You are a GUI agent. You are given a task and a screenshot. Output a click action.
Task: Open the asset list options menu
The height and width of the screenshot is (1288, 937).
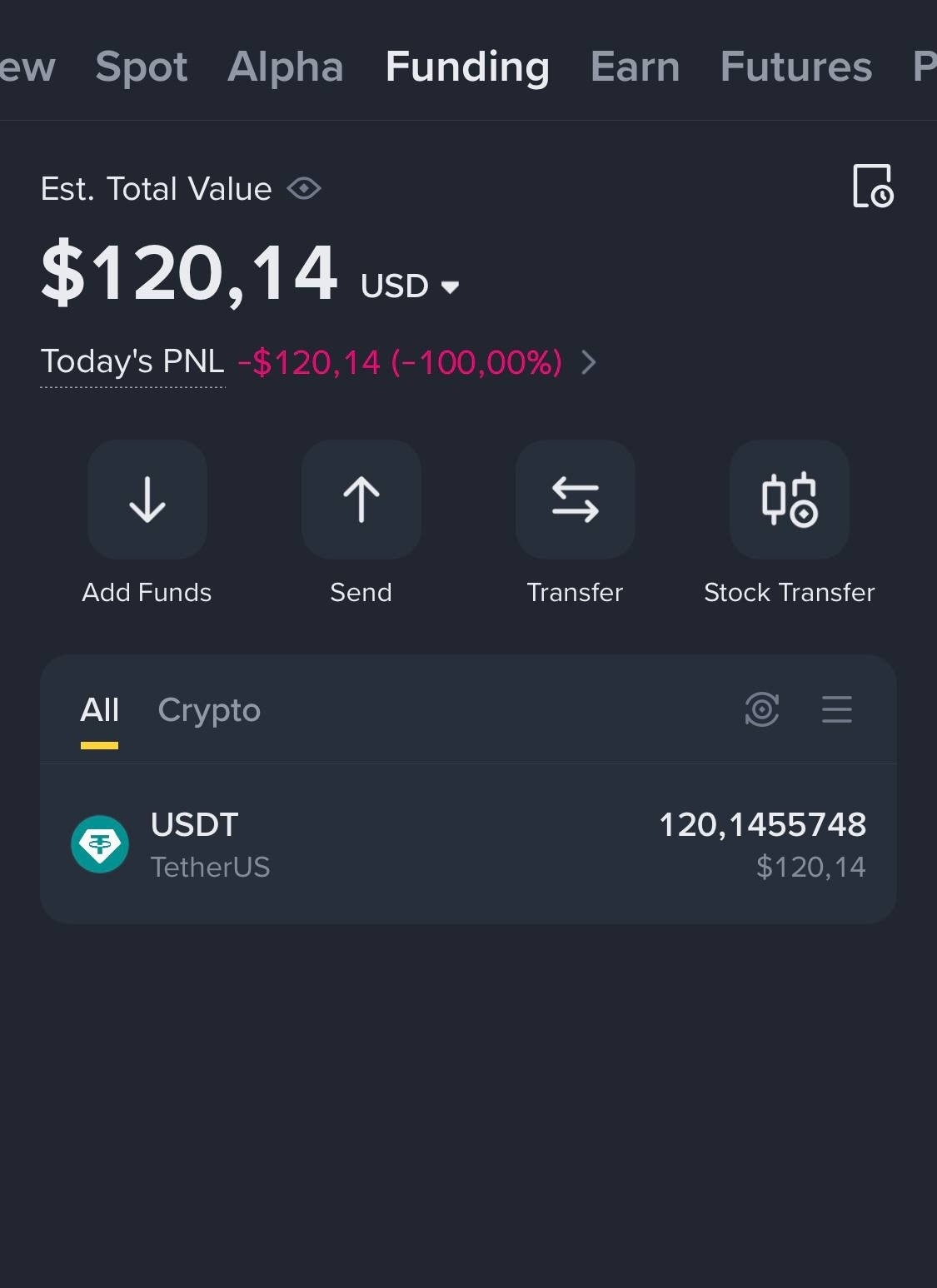(837, 709)
